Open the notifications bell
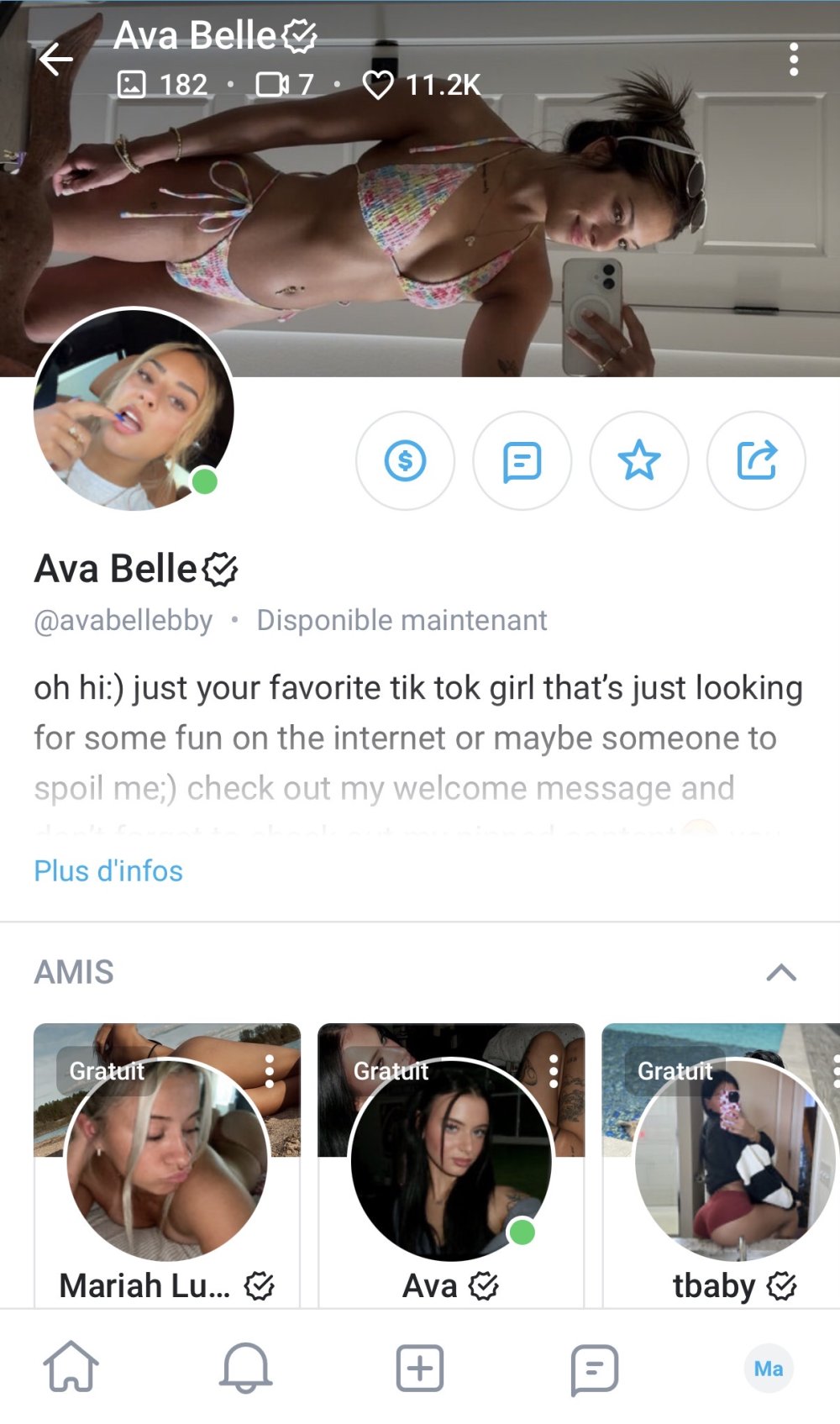This screenshot has height=1424, width=840. coord(245,1367)
